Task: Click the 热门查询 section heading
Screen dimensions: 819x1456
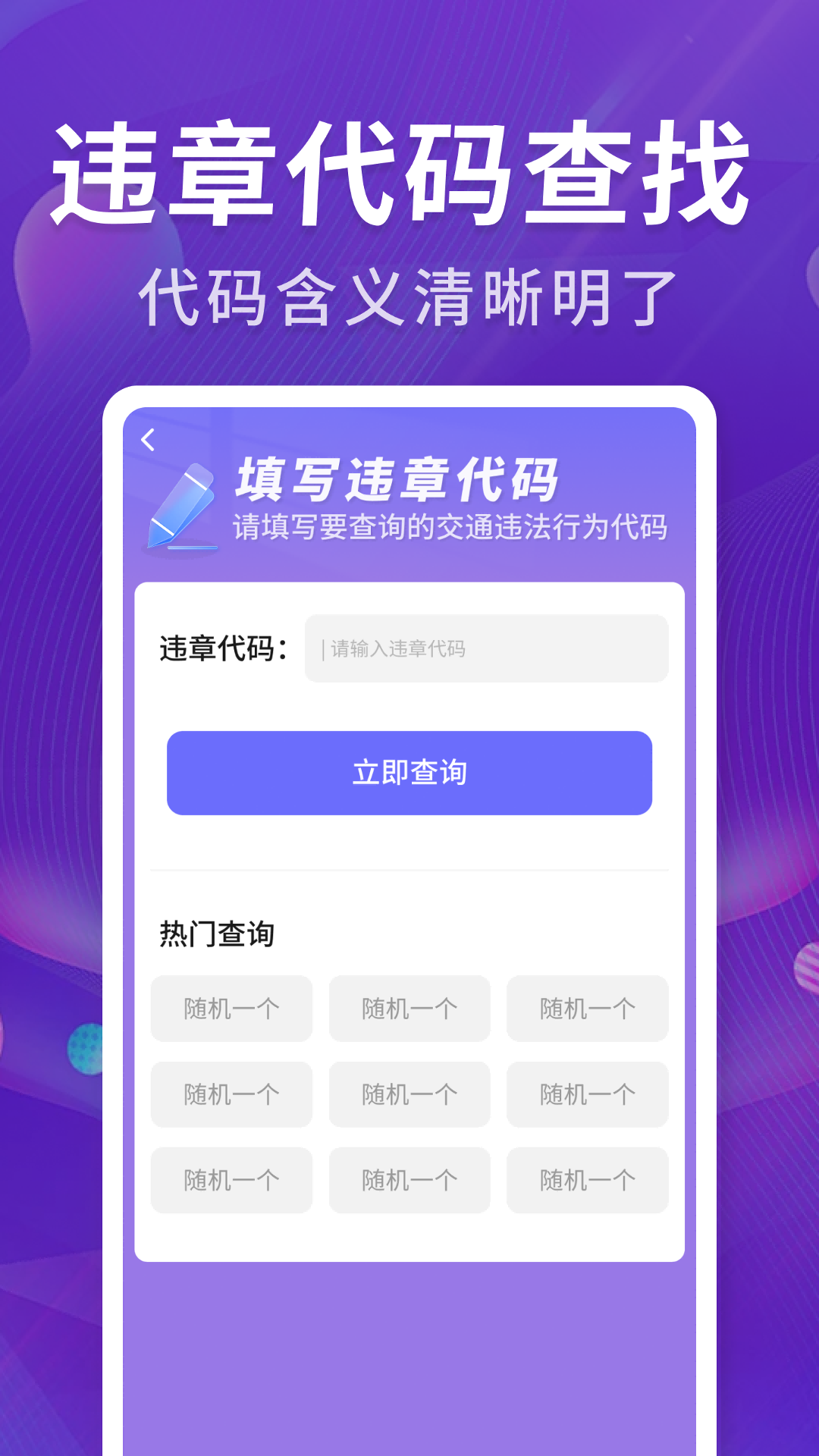Action: (215, 934)
